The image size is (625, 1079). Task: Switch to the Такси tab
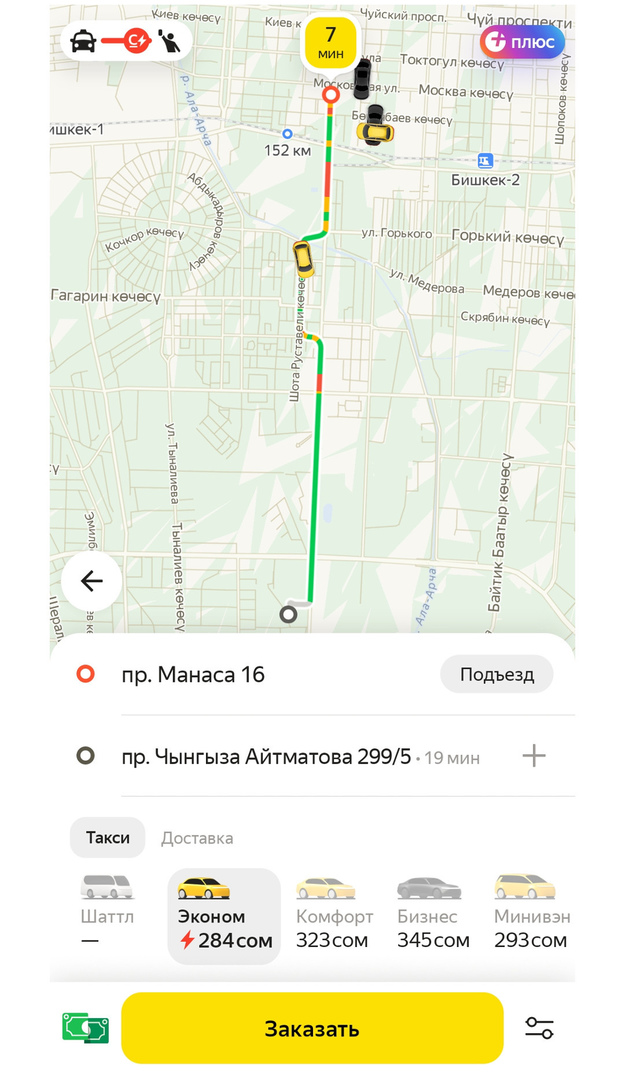pos(108,838)
